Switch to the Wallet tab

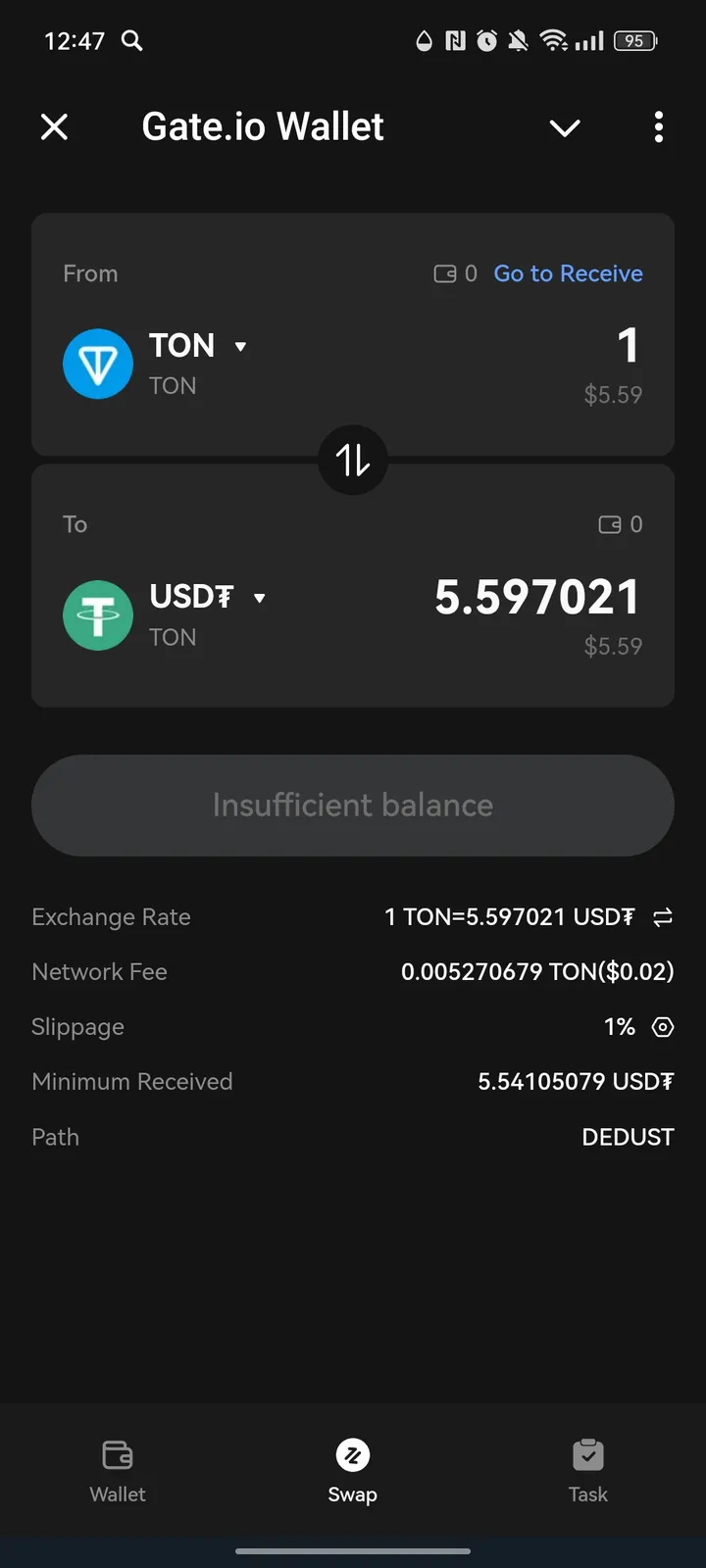tap(117, 1470)
